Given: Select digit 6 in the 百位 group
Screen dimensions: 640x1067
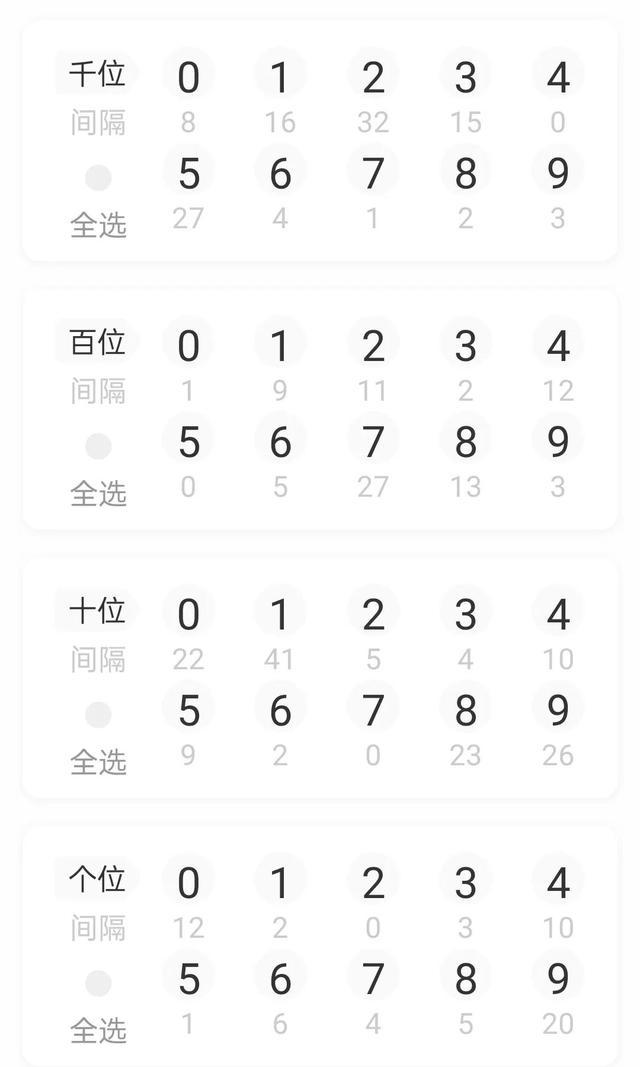Looking at the screenshot, I should [280, 442].
